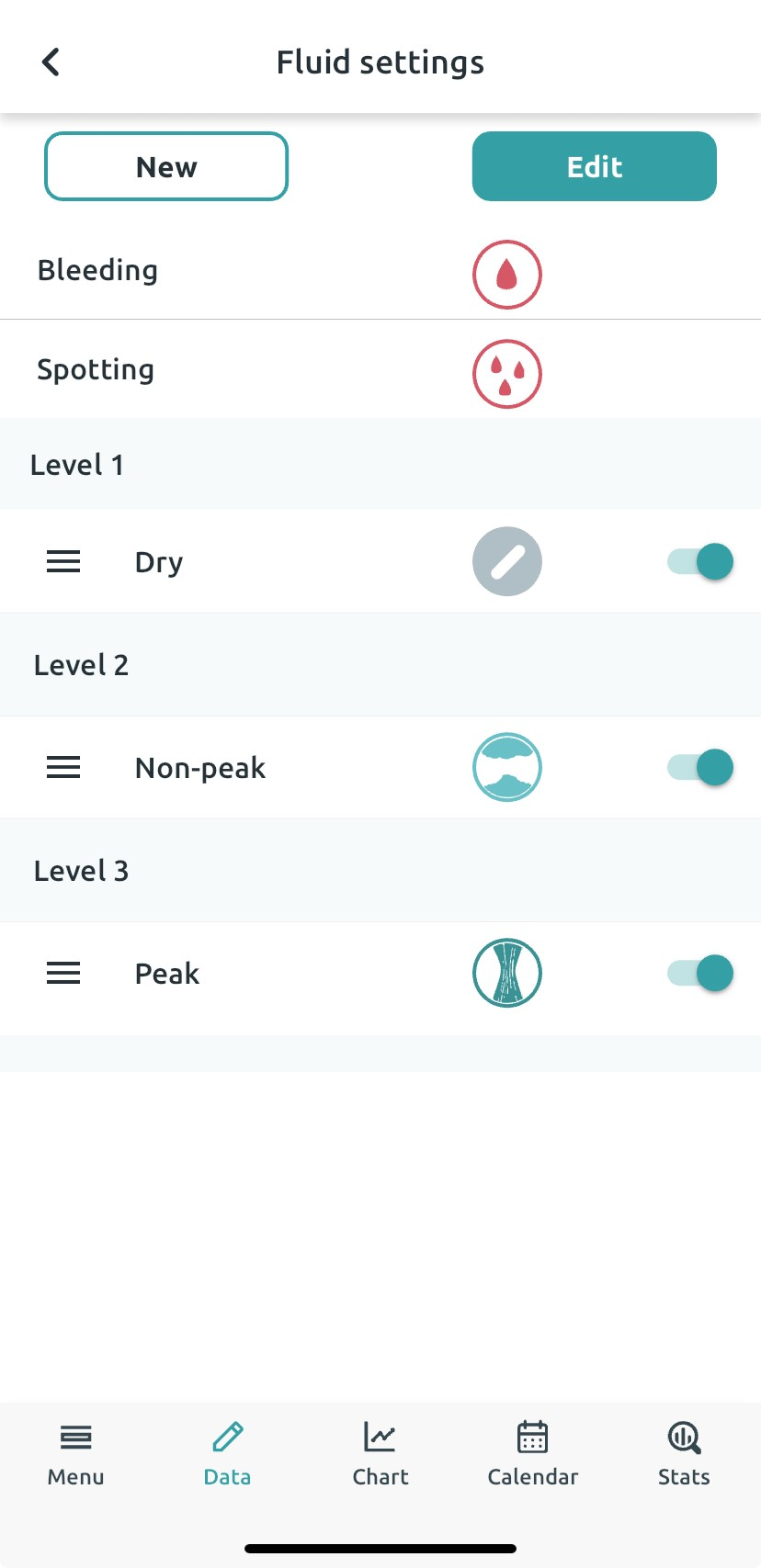Select the Spotting droplets icon

(506, 373)
